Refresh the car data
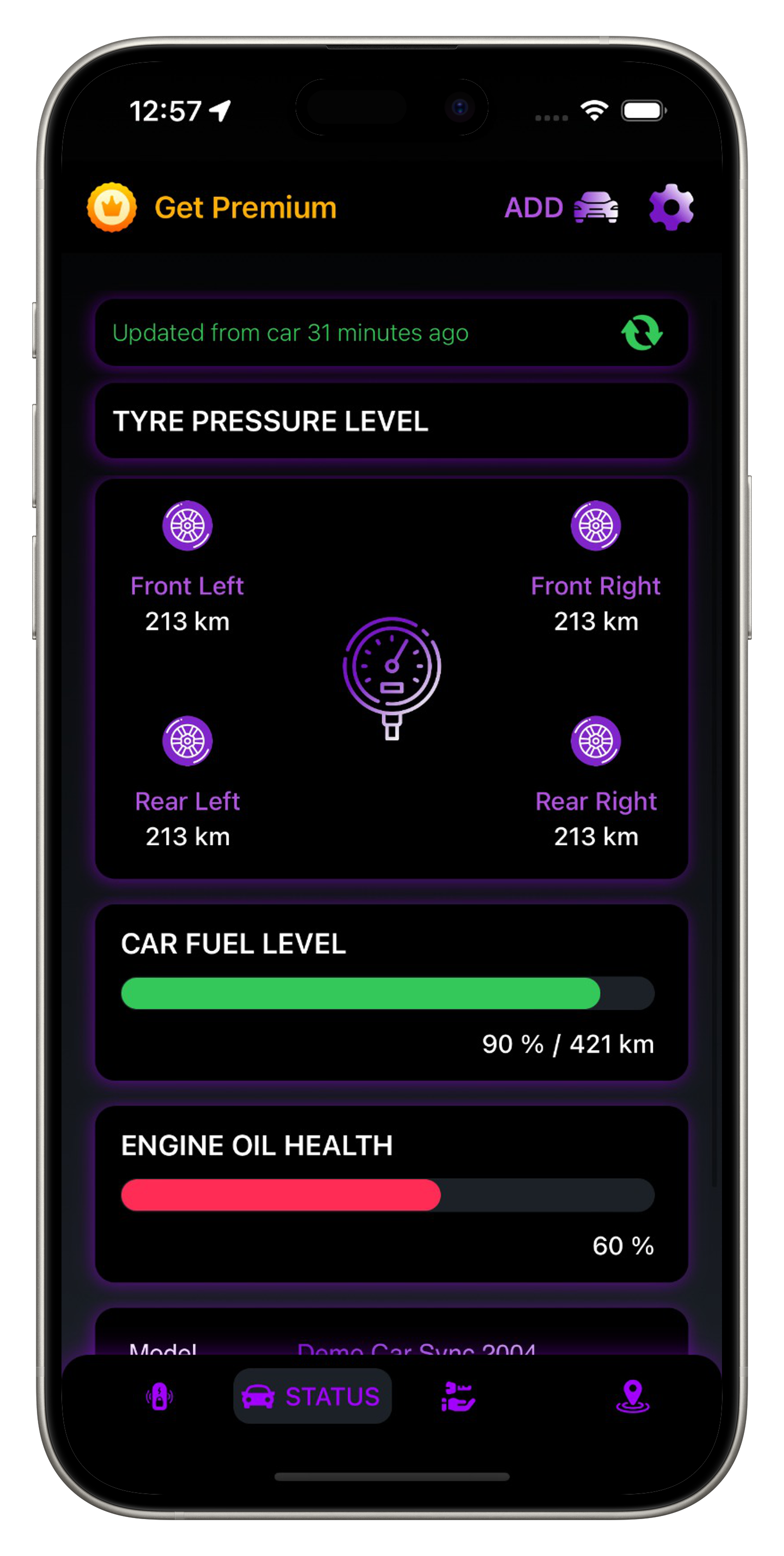This screenshot has height=1556, width=784. coord(642,333)
